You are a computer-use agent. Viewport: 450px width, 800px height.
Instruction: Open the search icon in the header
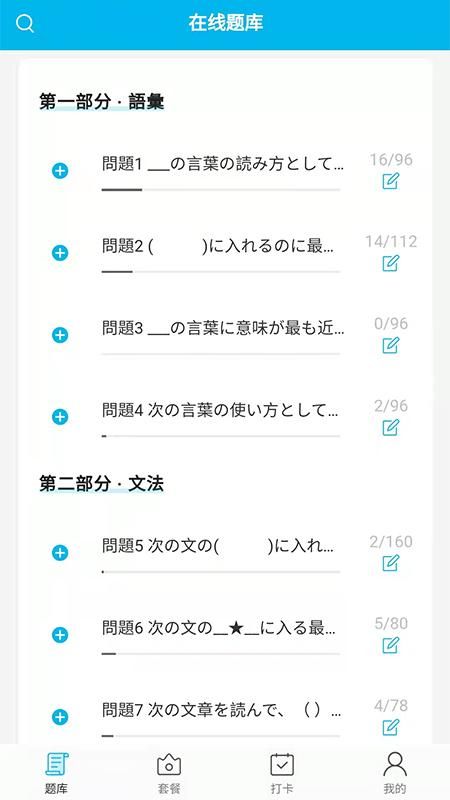[24, 23]
